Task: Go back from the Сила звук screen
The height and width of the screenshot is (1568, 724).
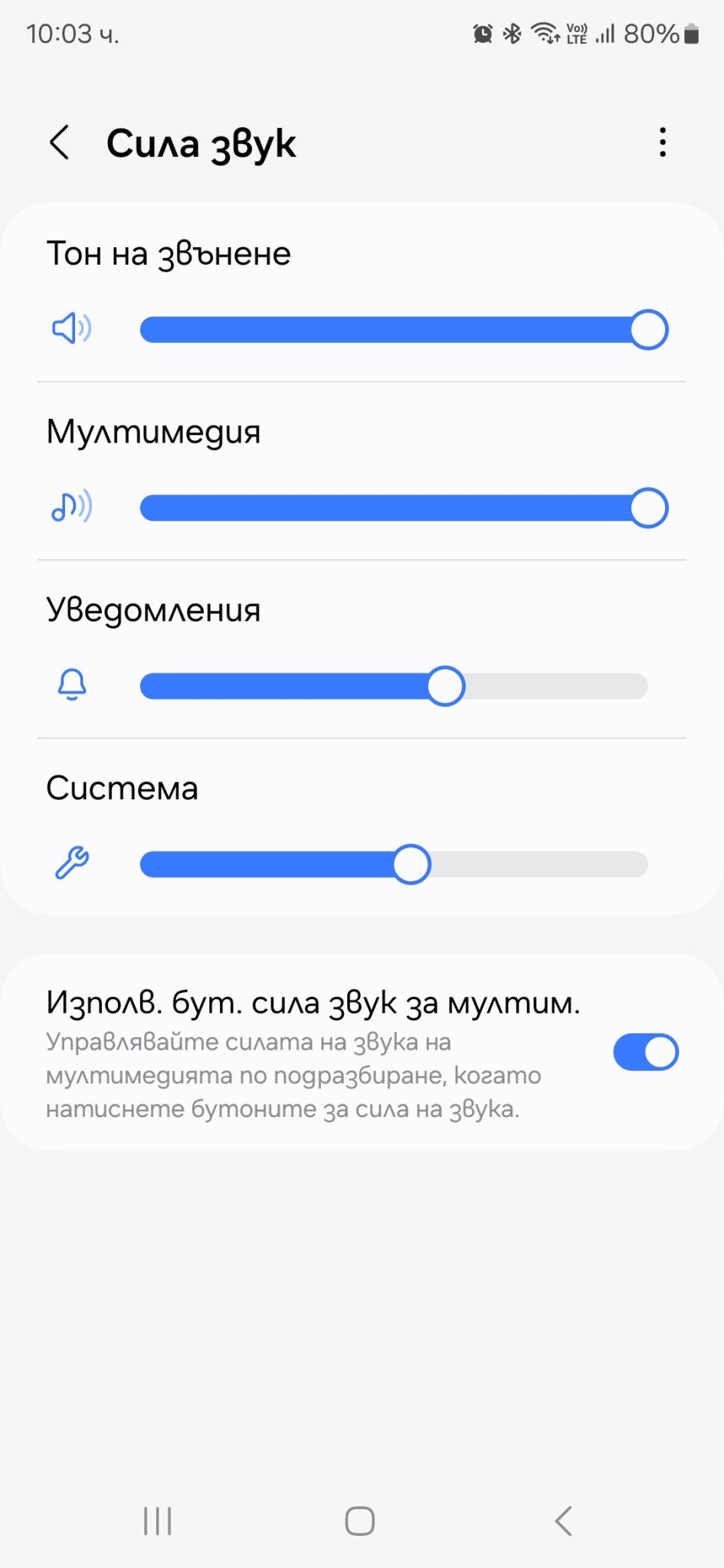Action: tap(60, 142)
